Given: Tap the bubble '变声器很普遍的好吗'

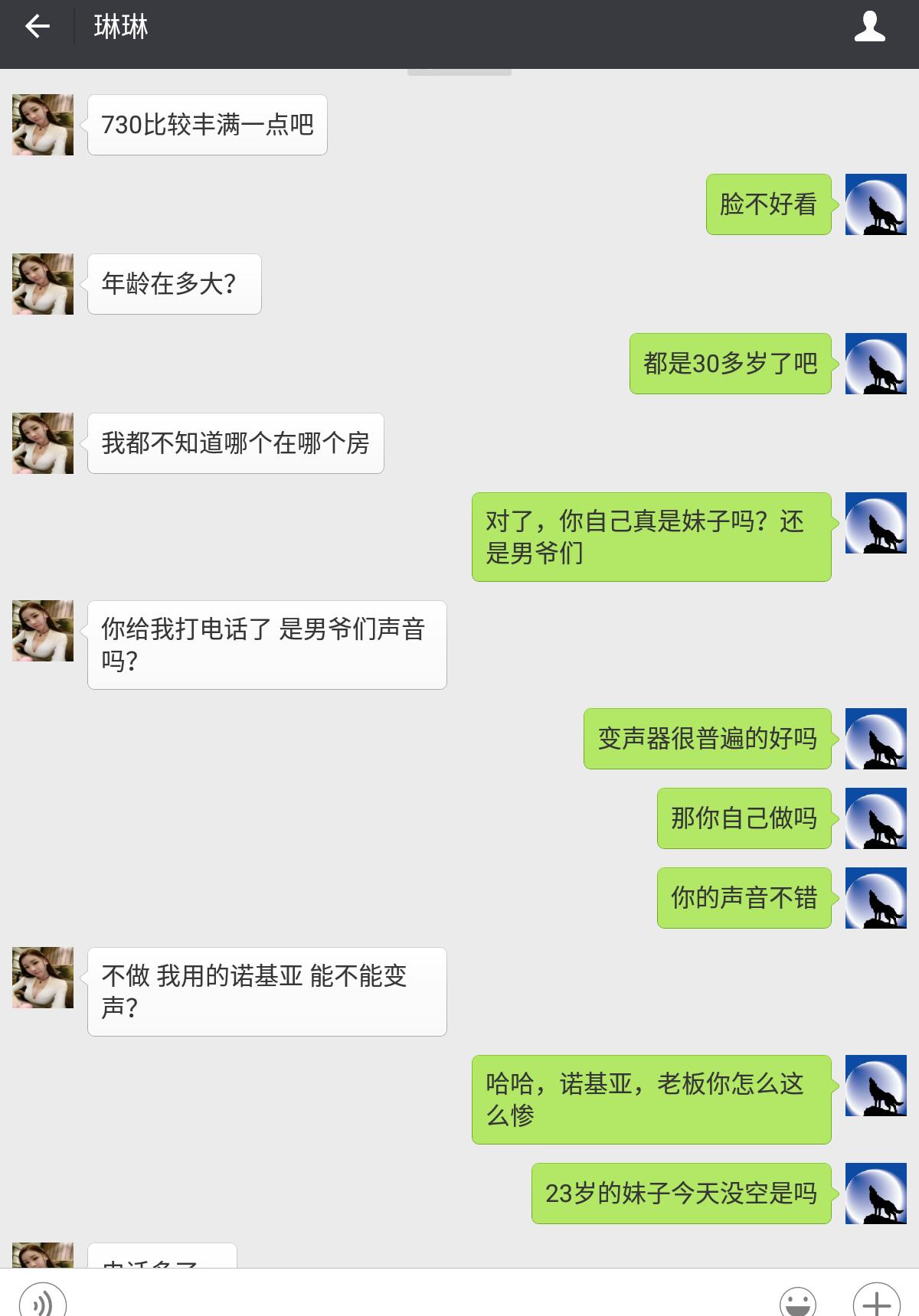Looking at the screenshot, I should [x=708, y=739].
